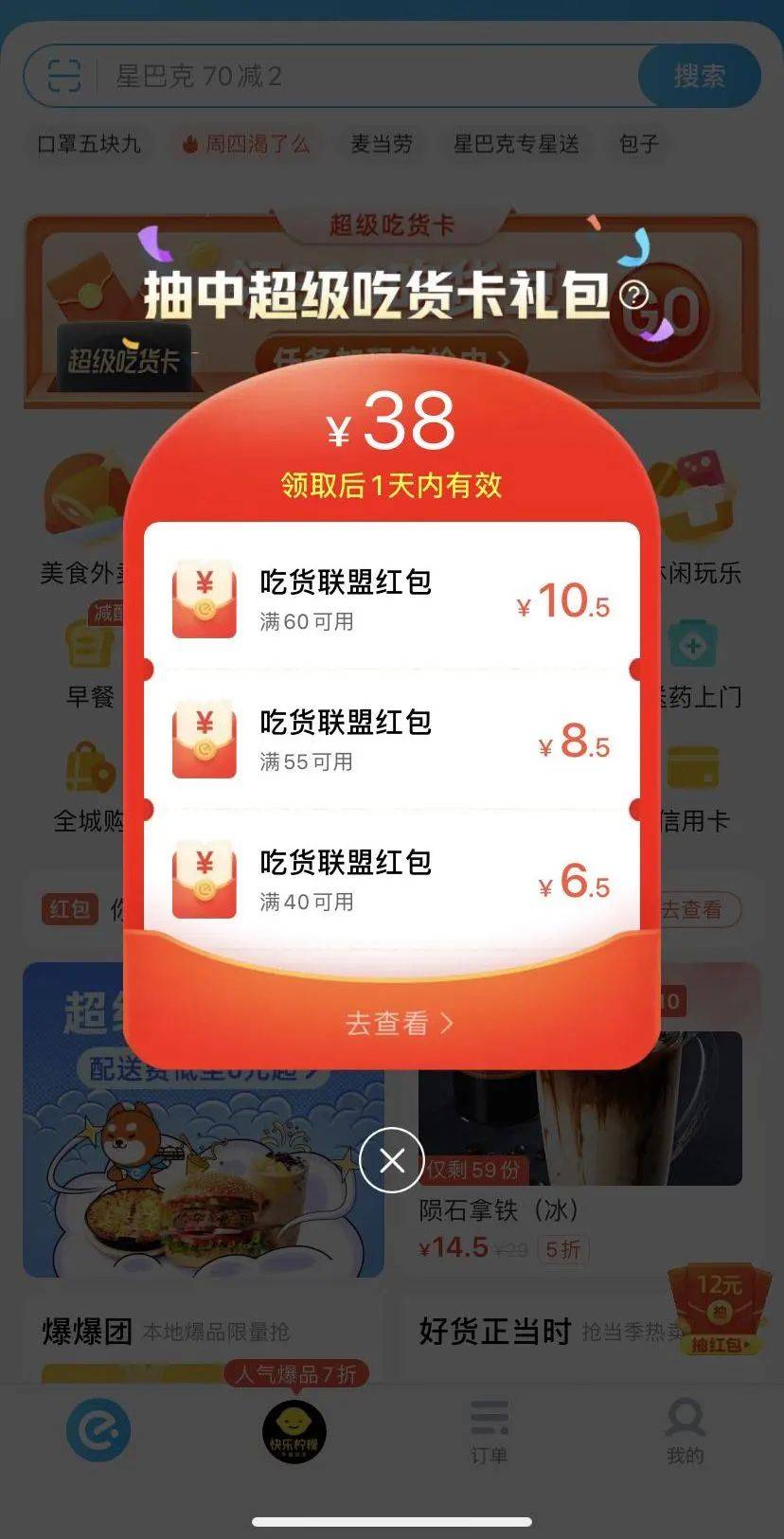Image resolution: width=784 pixels, height=1539 pixels.
Task: Open the ¥10.5 吃货联盟红包 coupon
Action: tap(391, 599)
